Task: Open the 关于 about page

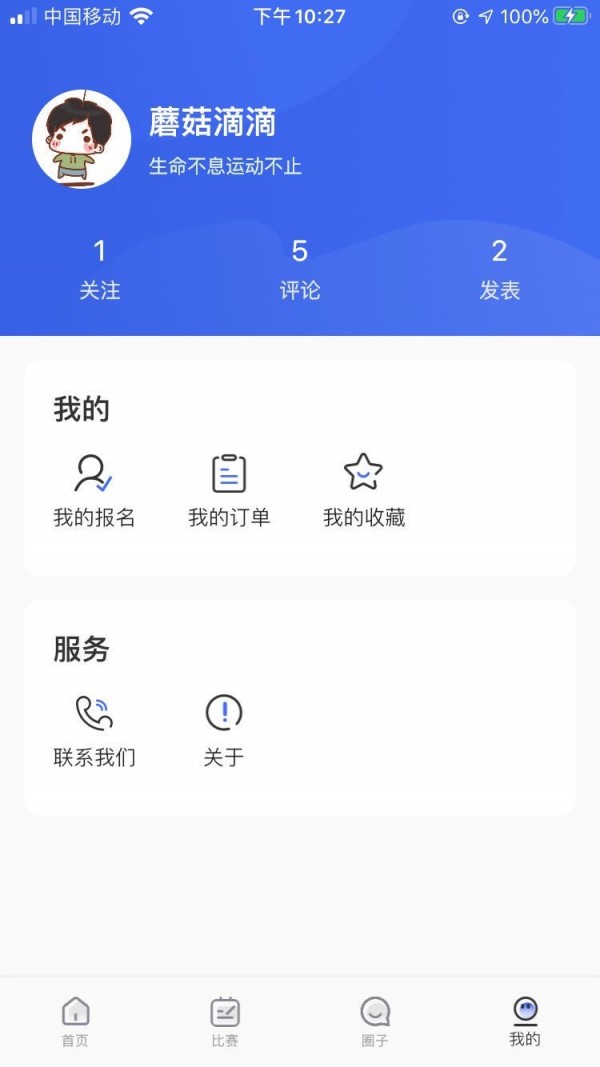Action: pyautogui.click(x=224, y=730)
